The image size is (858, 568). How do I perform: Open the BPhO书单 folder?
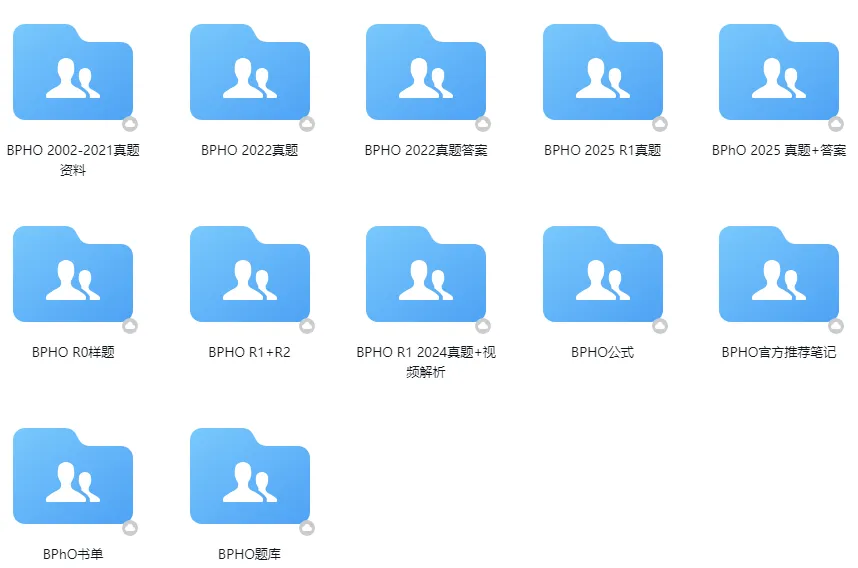pos(73,476)
